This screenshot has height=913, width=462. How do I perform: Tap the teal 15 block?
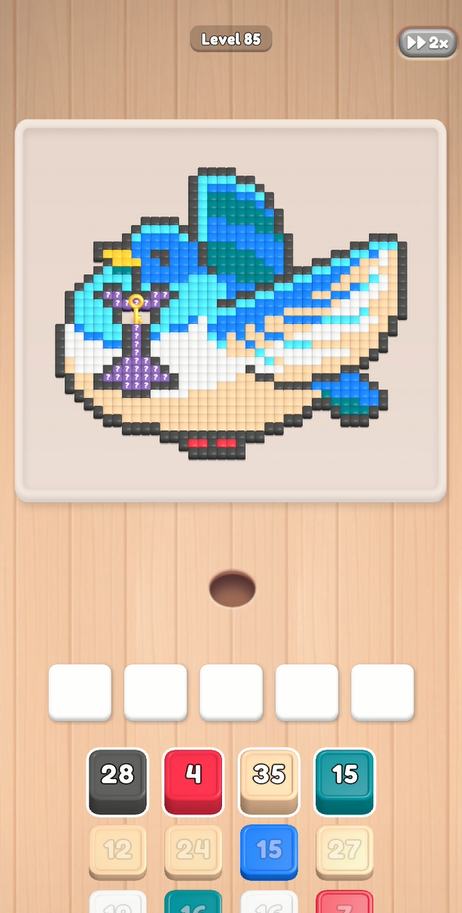(345, 781)
